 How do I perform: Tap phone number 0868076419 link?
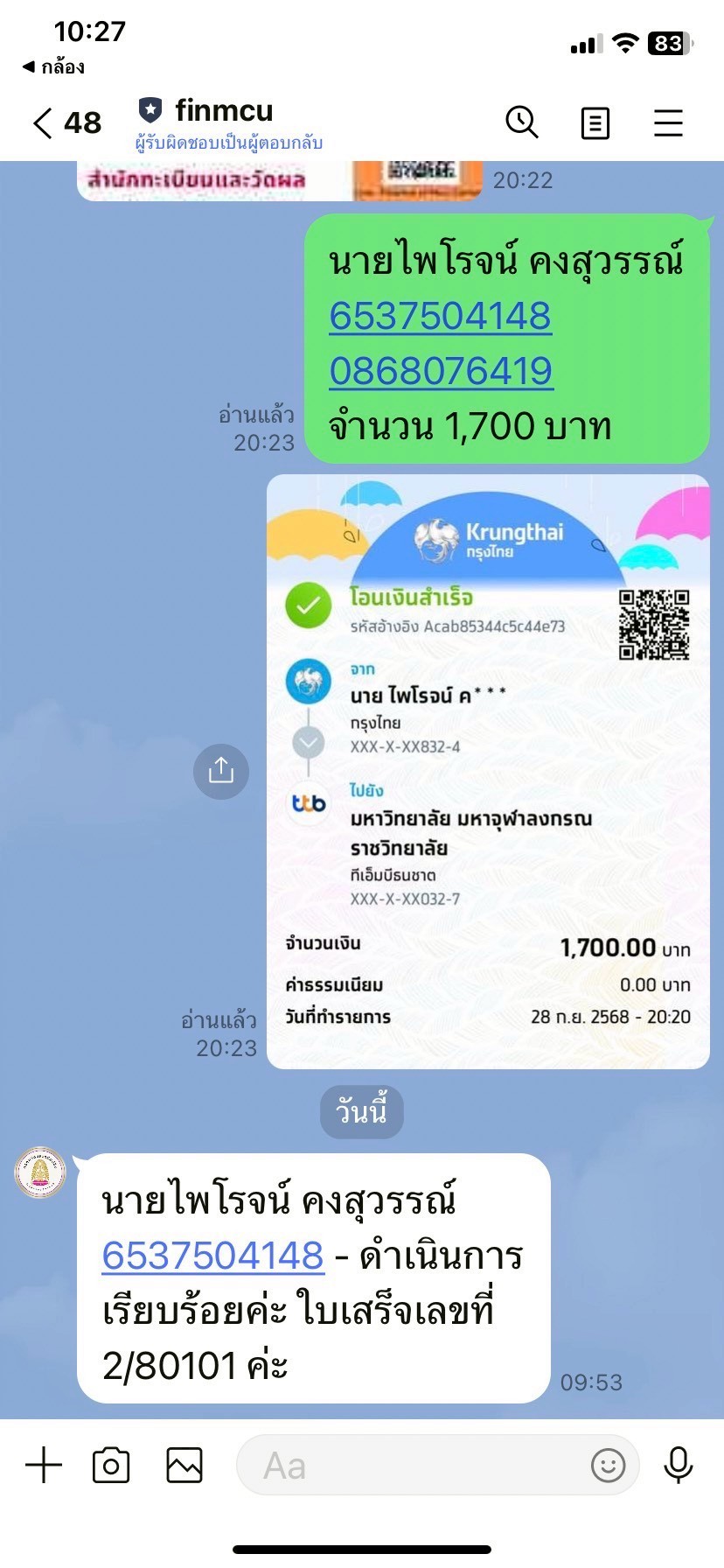pyautogui.click(x=441, y=371)
